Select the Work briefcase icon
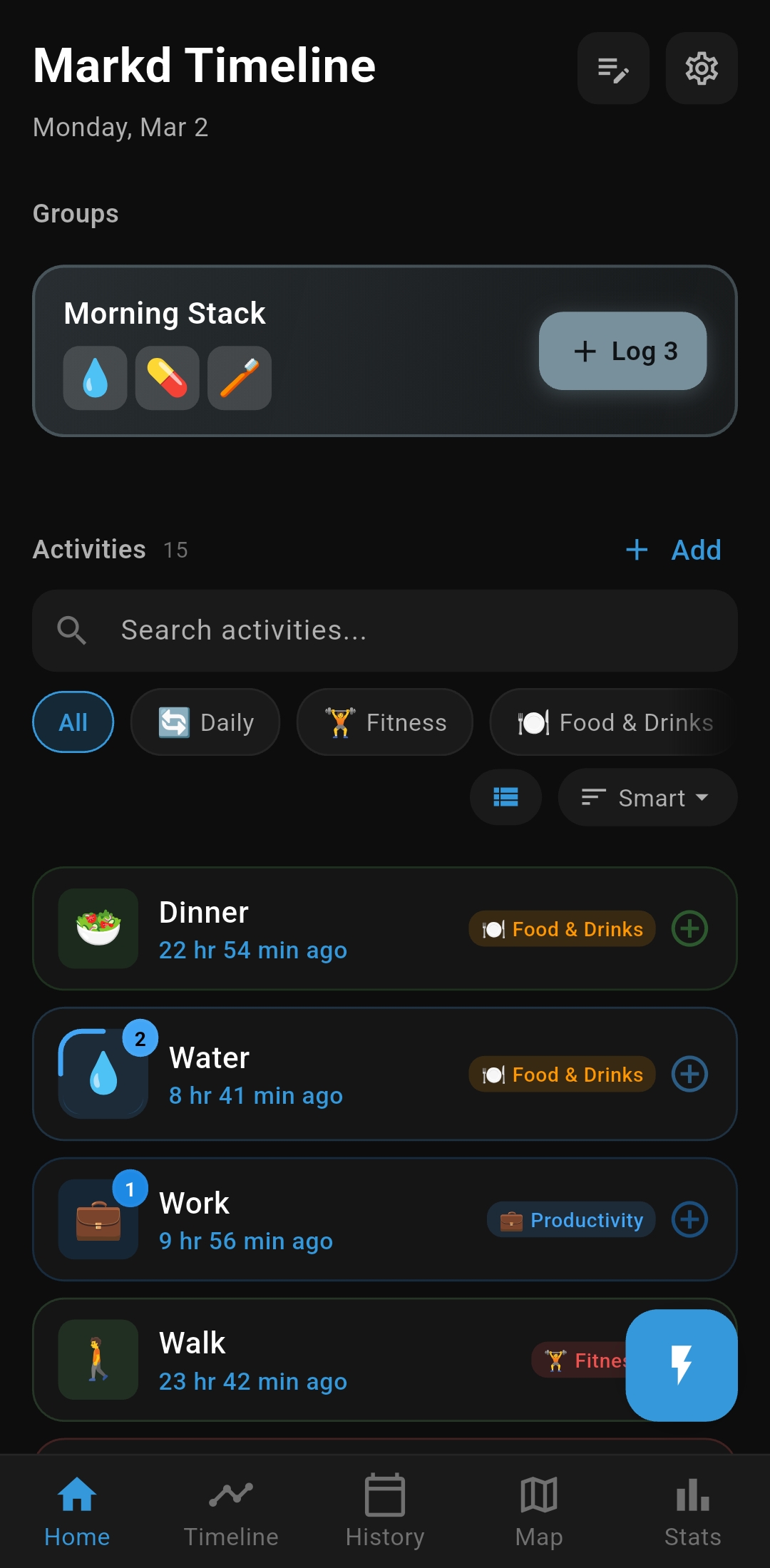770x1568 pixels. coord(98,1219)
